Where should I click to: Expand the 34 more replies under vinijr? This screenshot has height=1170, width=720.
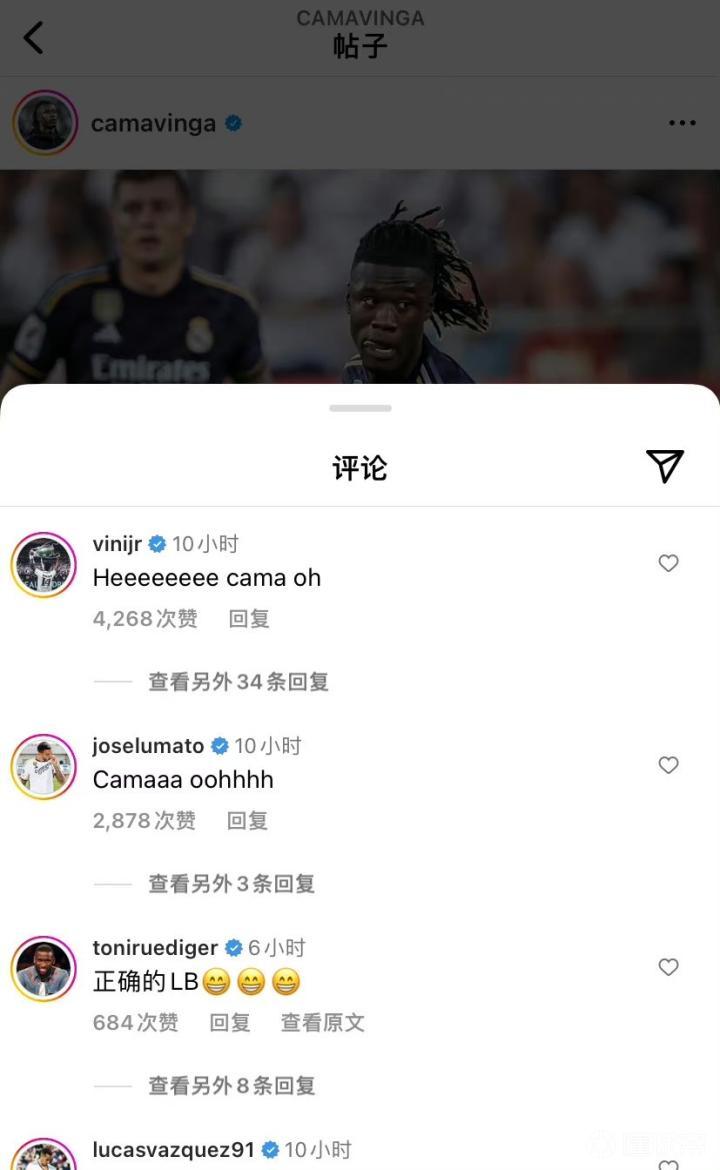click(x=238, y=682)
